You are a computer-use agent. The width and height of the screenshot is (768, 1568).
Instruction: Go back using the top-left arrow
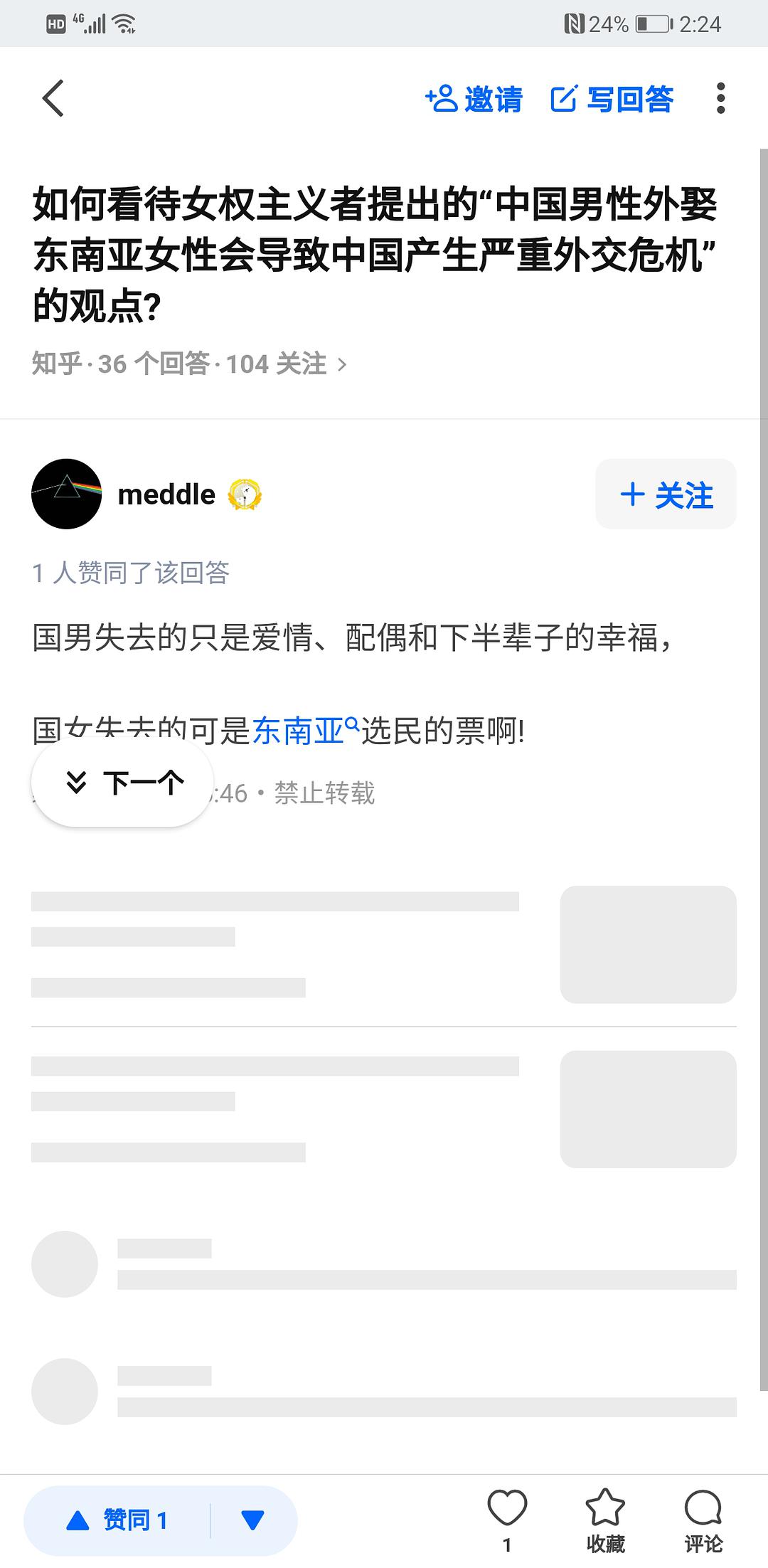pos(53,98)
